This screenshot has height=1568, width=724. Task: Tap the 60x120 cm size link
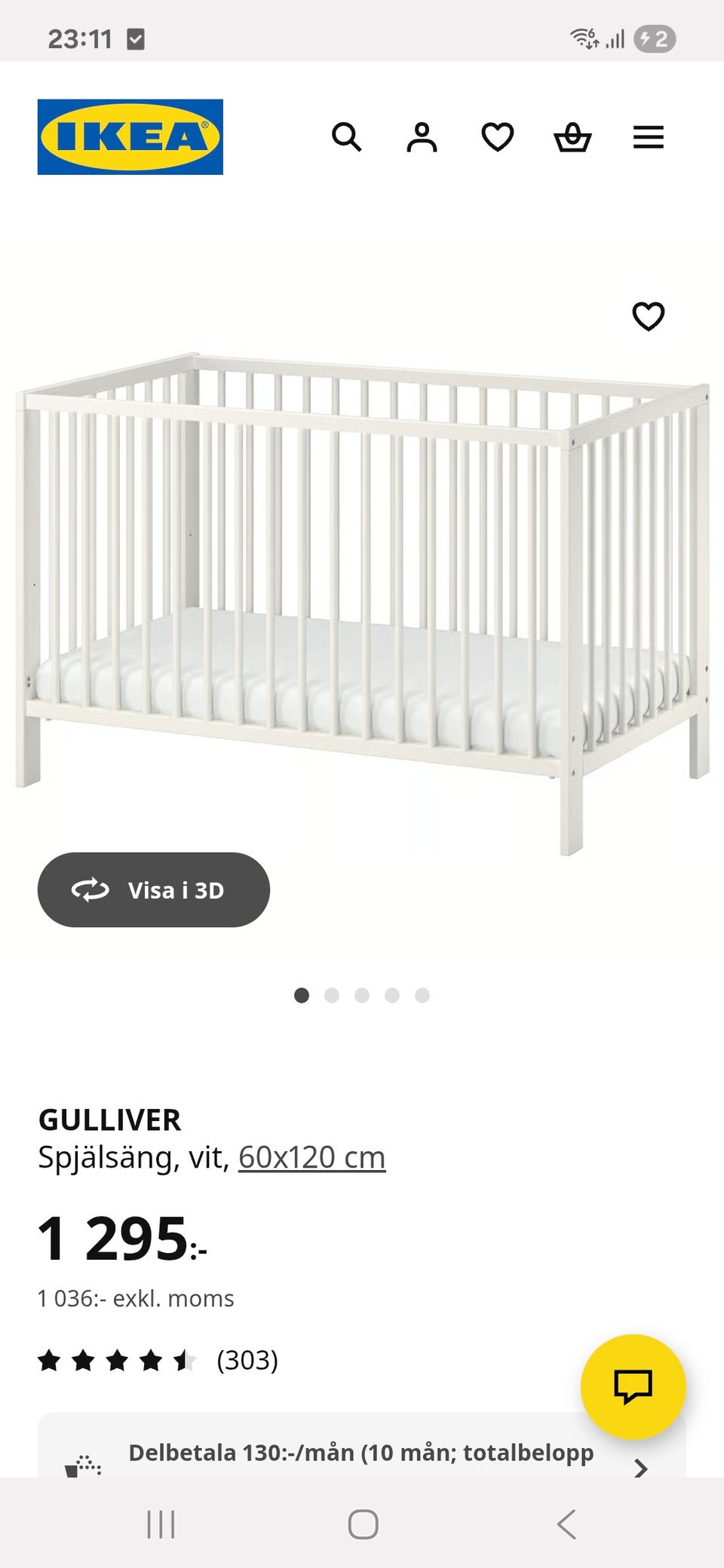[x=311, y=1157]
